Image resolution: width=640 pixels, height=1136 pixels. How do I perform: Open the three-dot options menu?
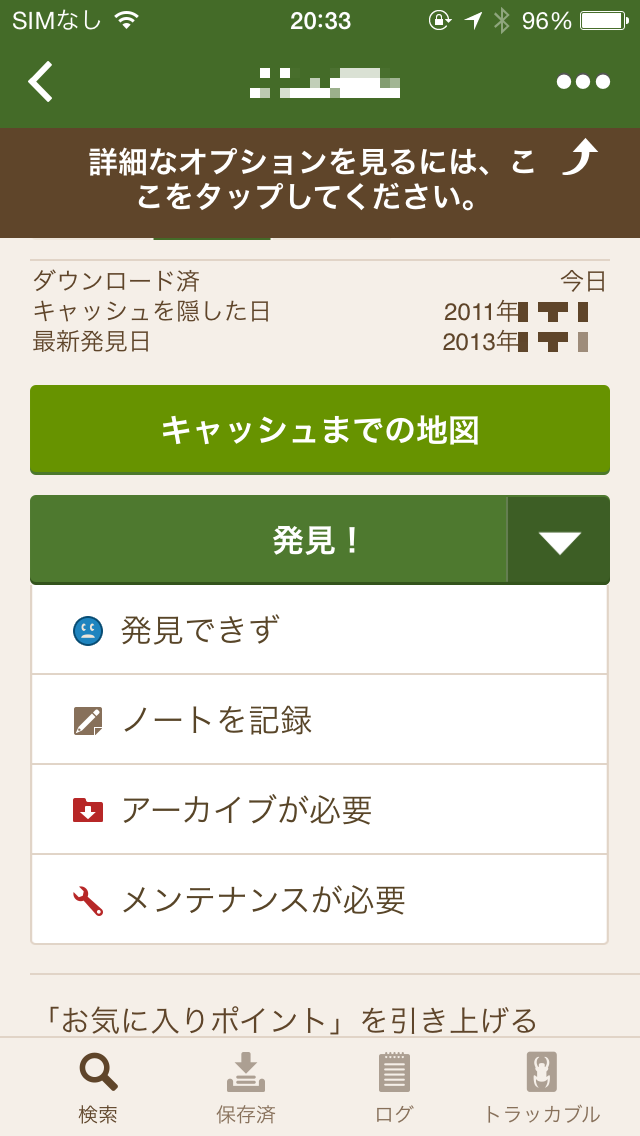[x=583, y=82]
